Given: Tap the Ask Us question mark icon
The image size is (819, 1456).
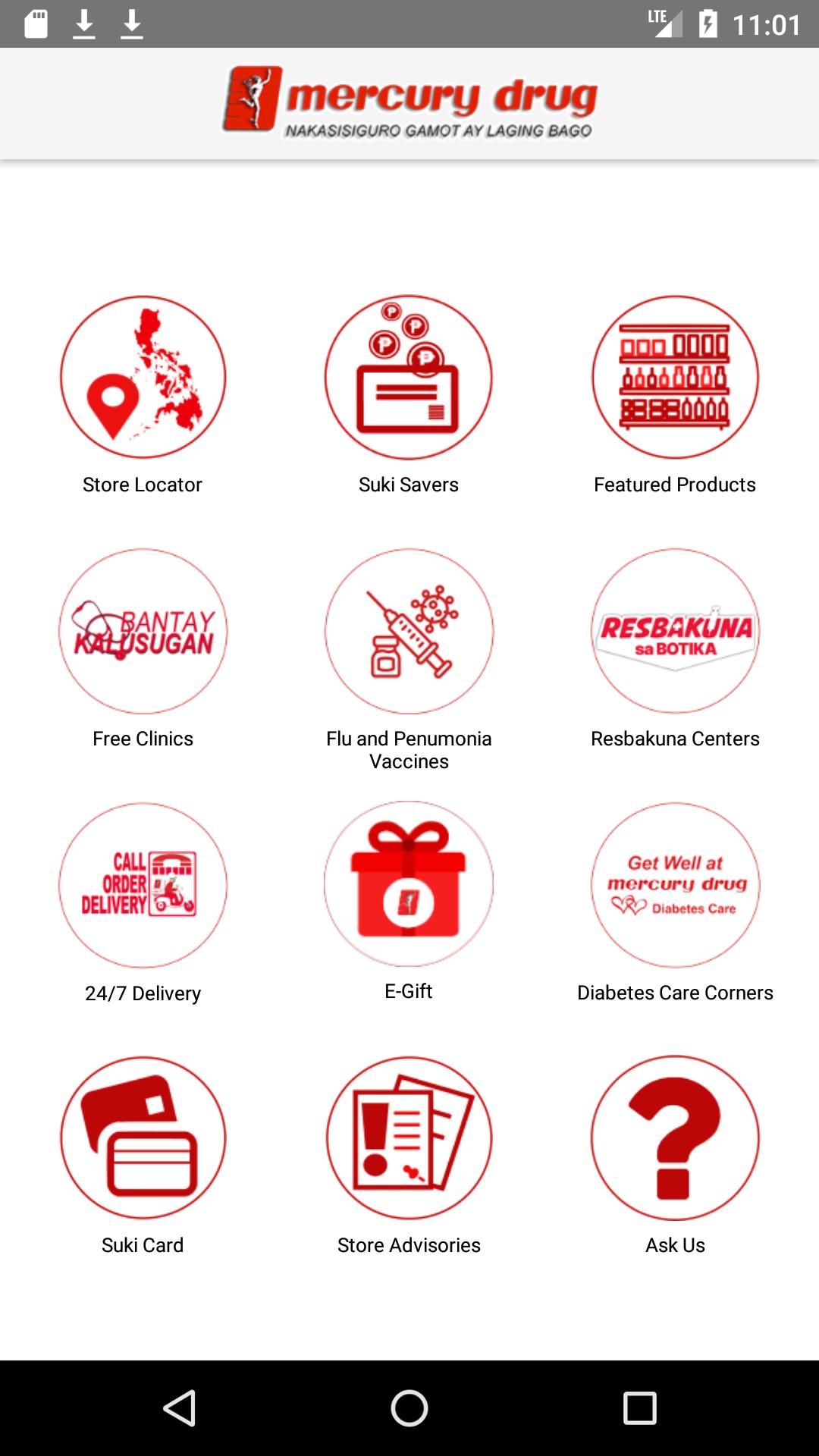Looking at the screenshot, I should click(x=675, y=1137).
